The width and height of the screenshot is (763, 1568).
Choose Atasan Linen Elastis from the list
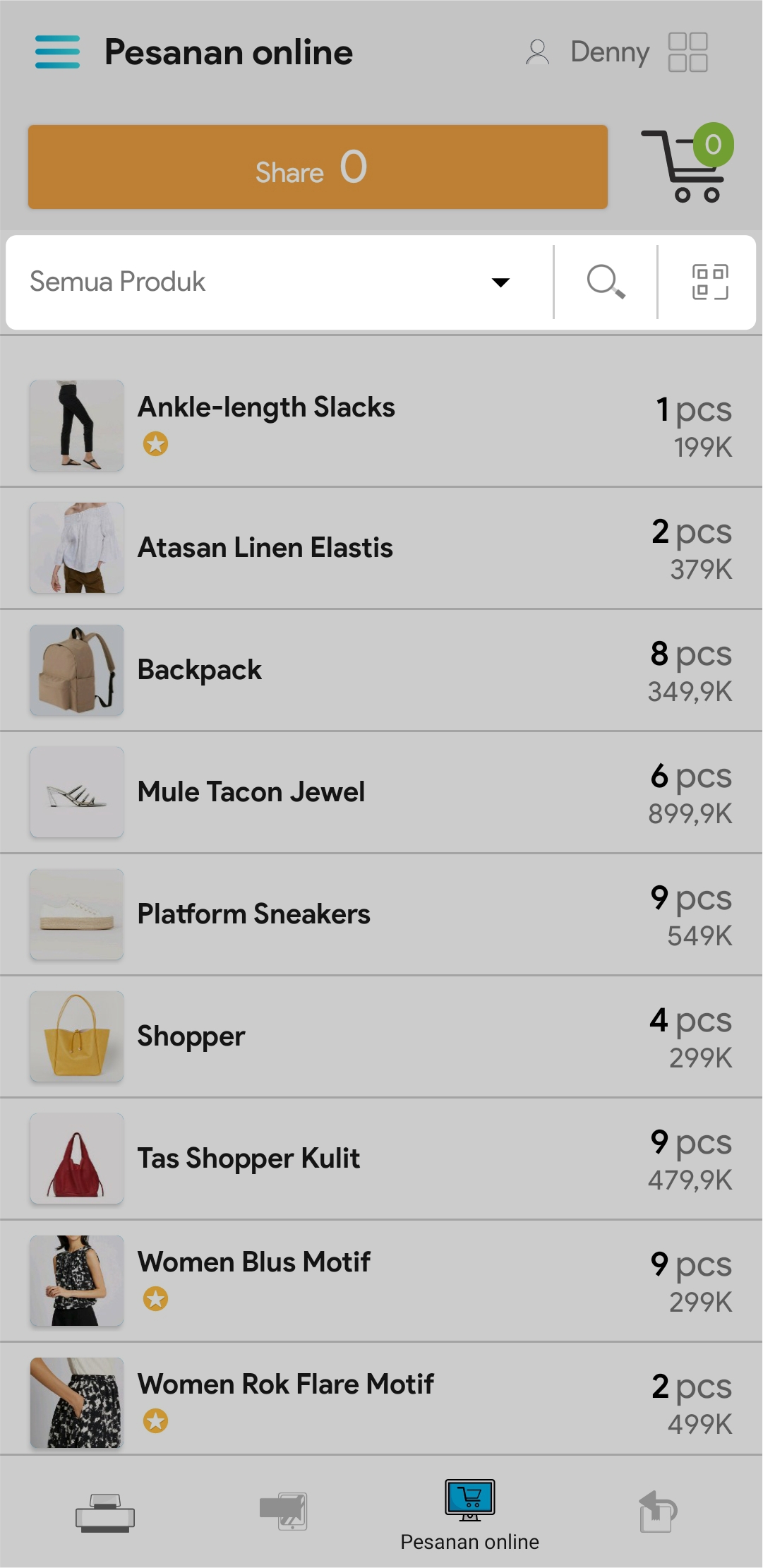[x=381, y=548]
